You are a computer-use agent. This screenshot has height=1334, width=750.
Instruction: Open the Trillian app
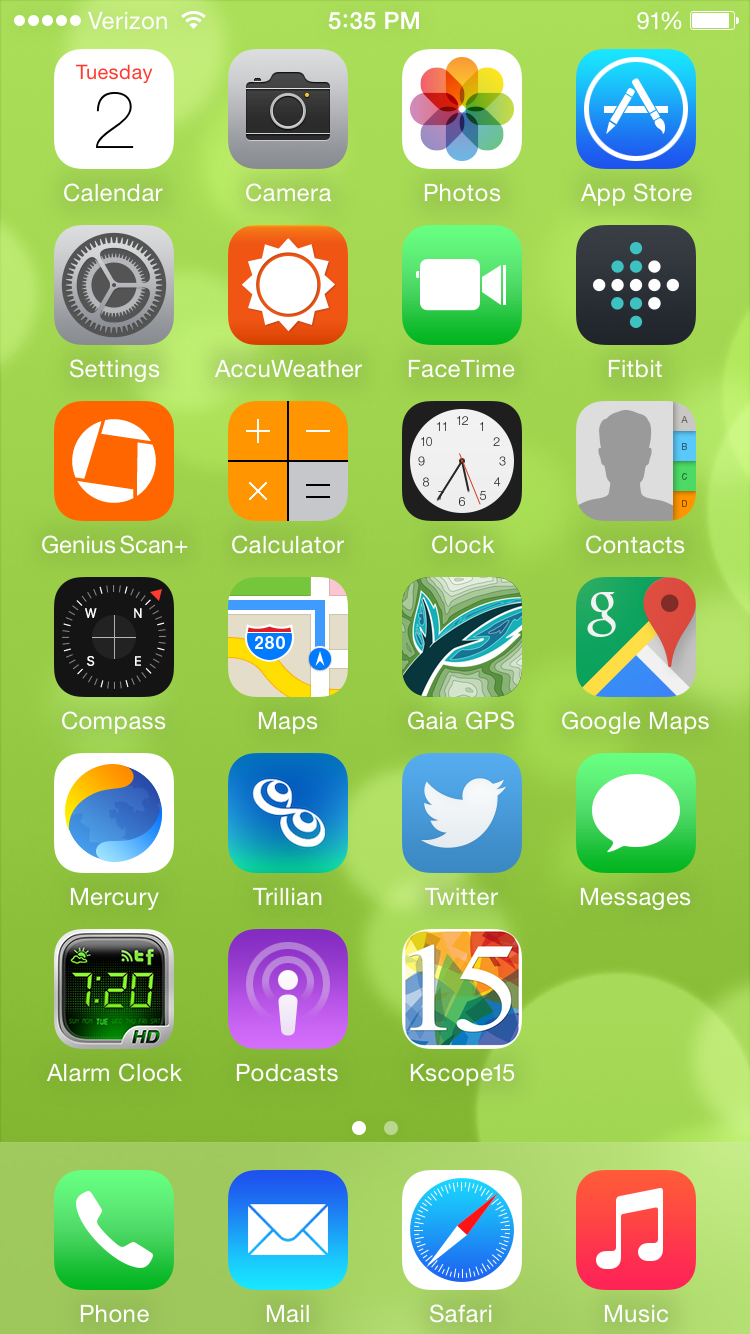coord(288,814)
